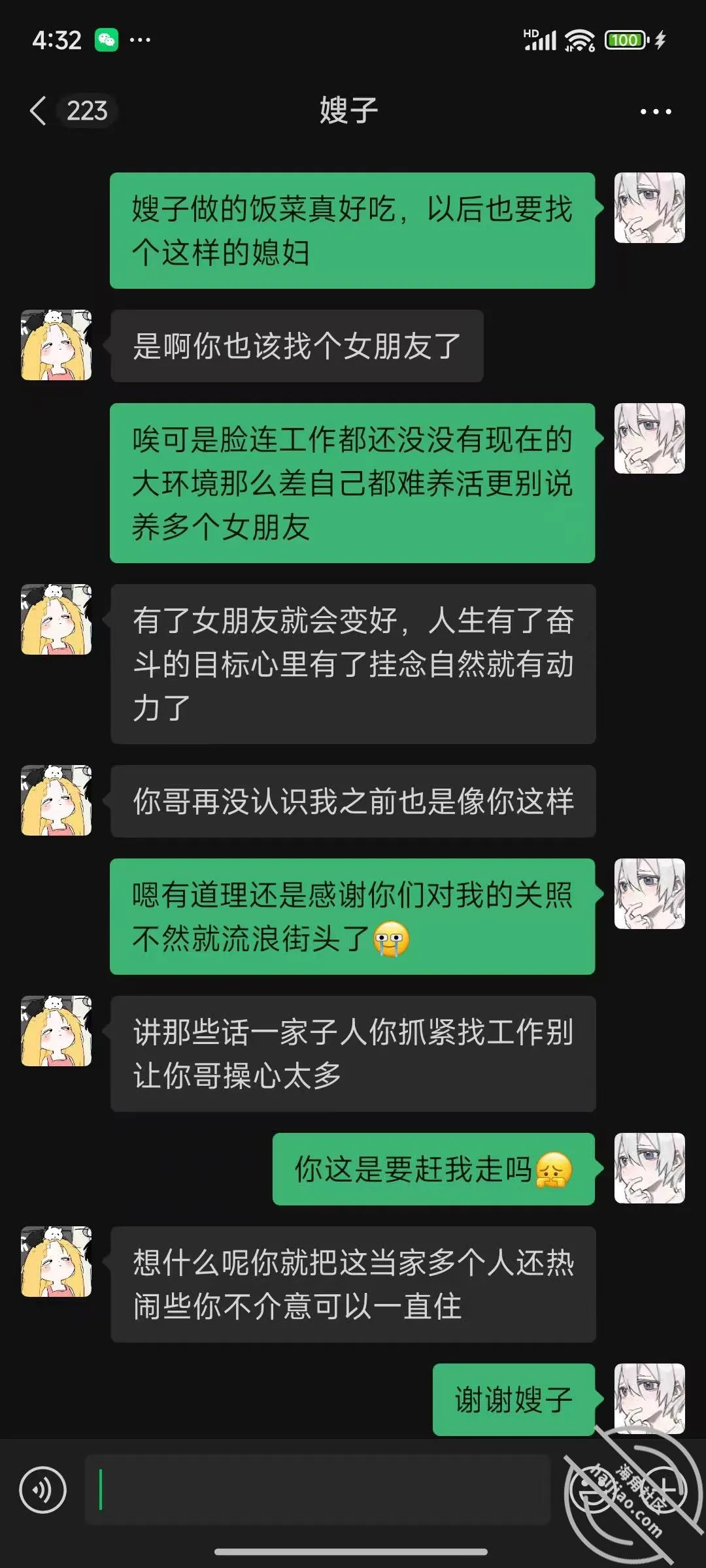
Task: Open the chat options three-dot menu
Action: coord(656,112)
